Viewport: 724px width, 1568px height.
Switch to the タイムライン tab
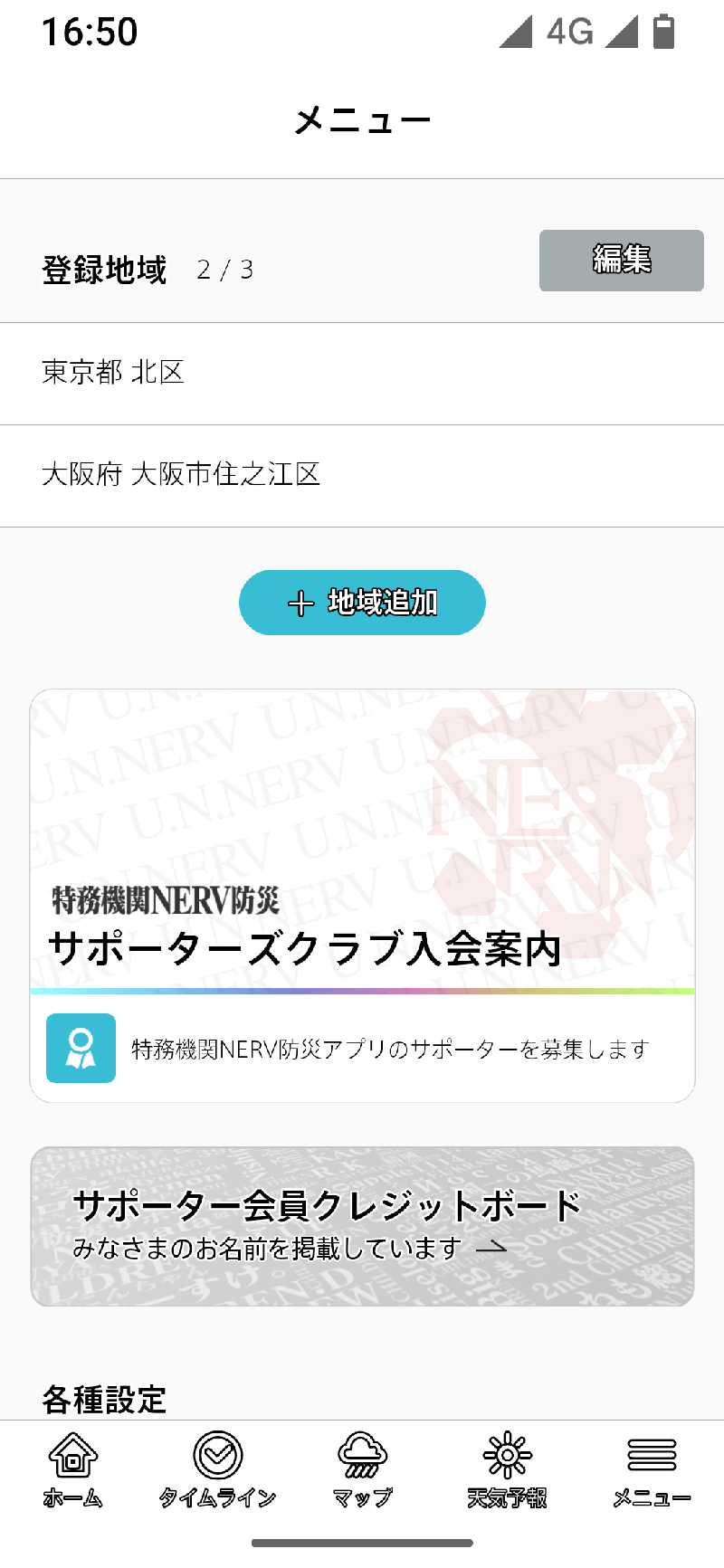pyautogui.click(x=217, y=1470)
